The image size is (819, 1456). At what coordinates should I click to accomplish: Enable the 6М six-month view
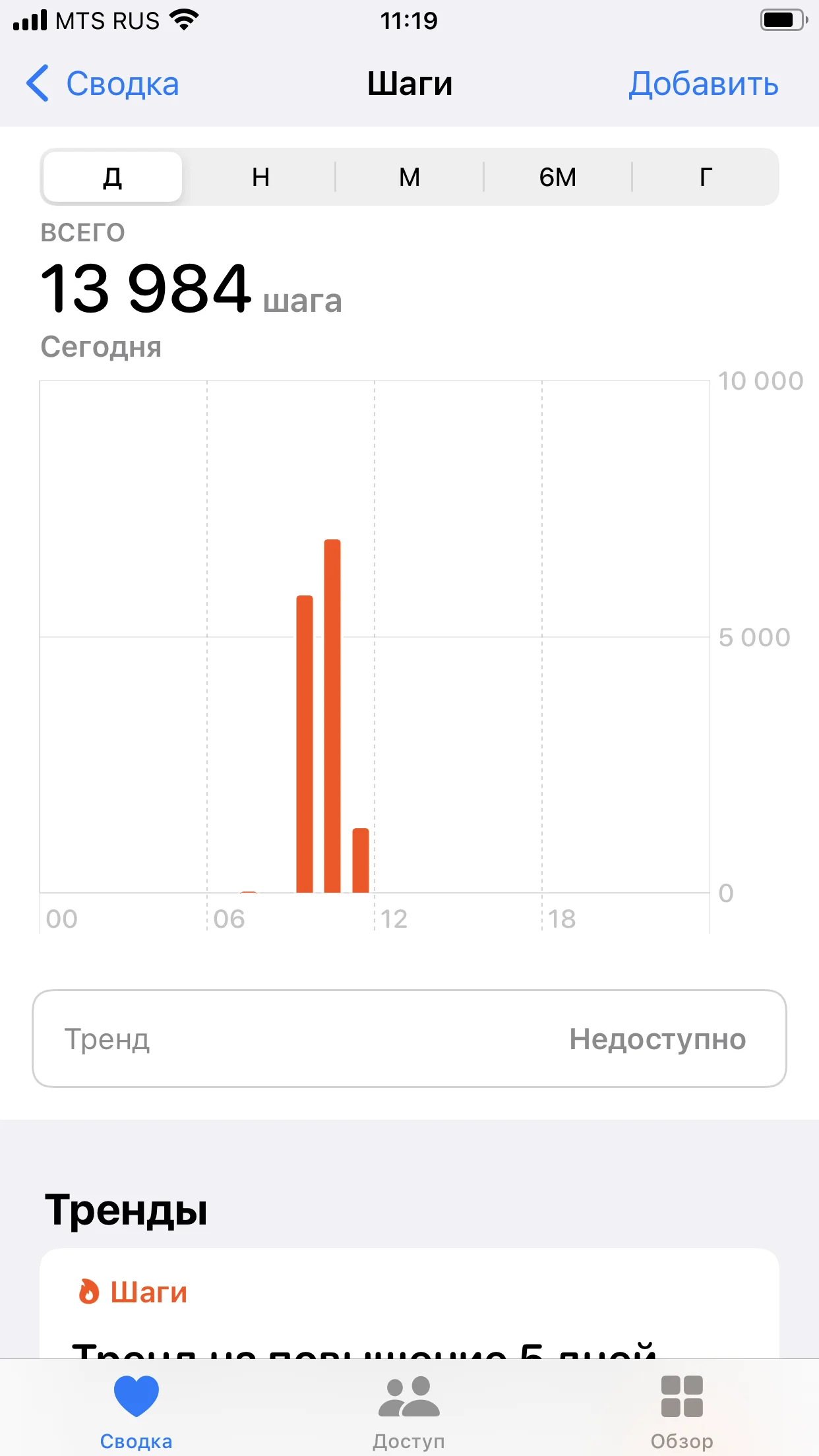[x=557, y=177]
